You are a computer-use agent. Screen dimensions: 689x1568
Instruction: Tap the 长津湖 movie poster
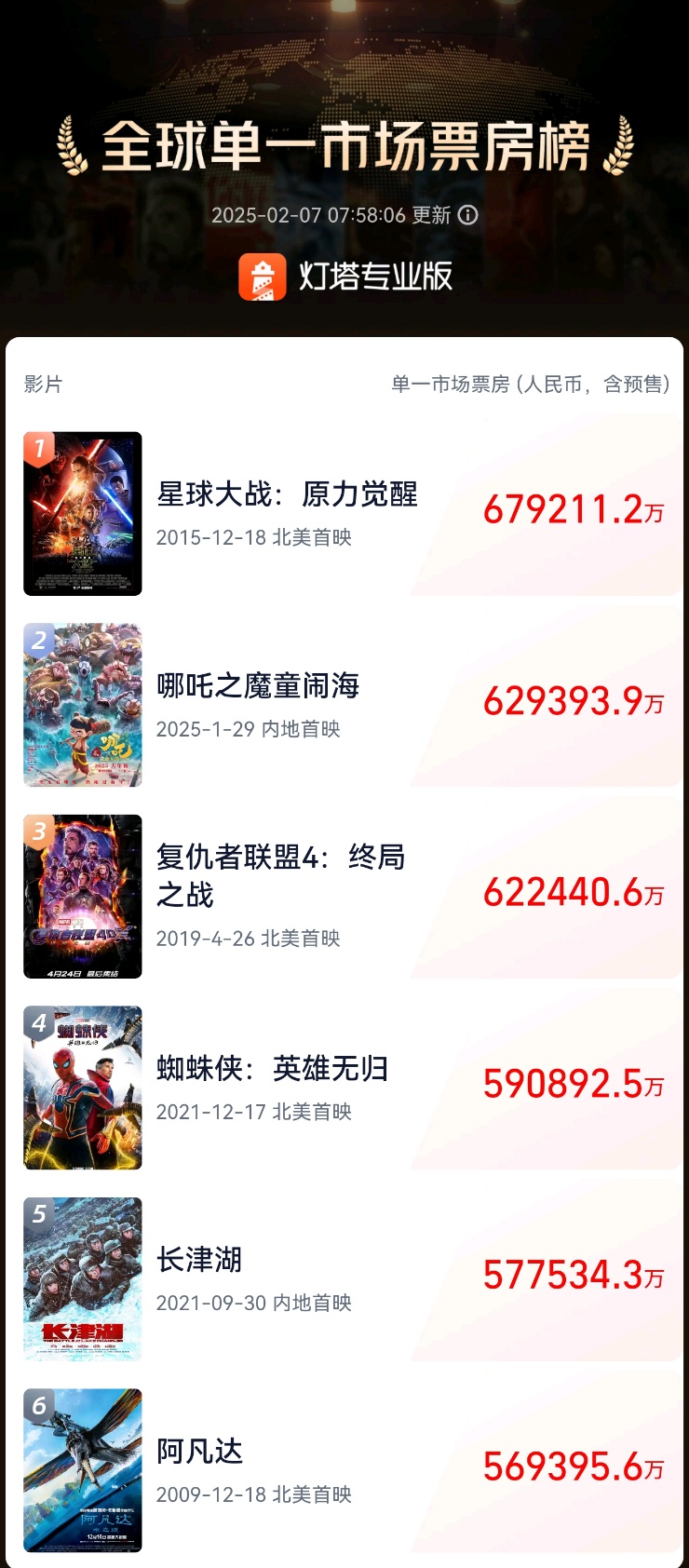point(82,1278)
